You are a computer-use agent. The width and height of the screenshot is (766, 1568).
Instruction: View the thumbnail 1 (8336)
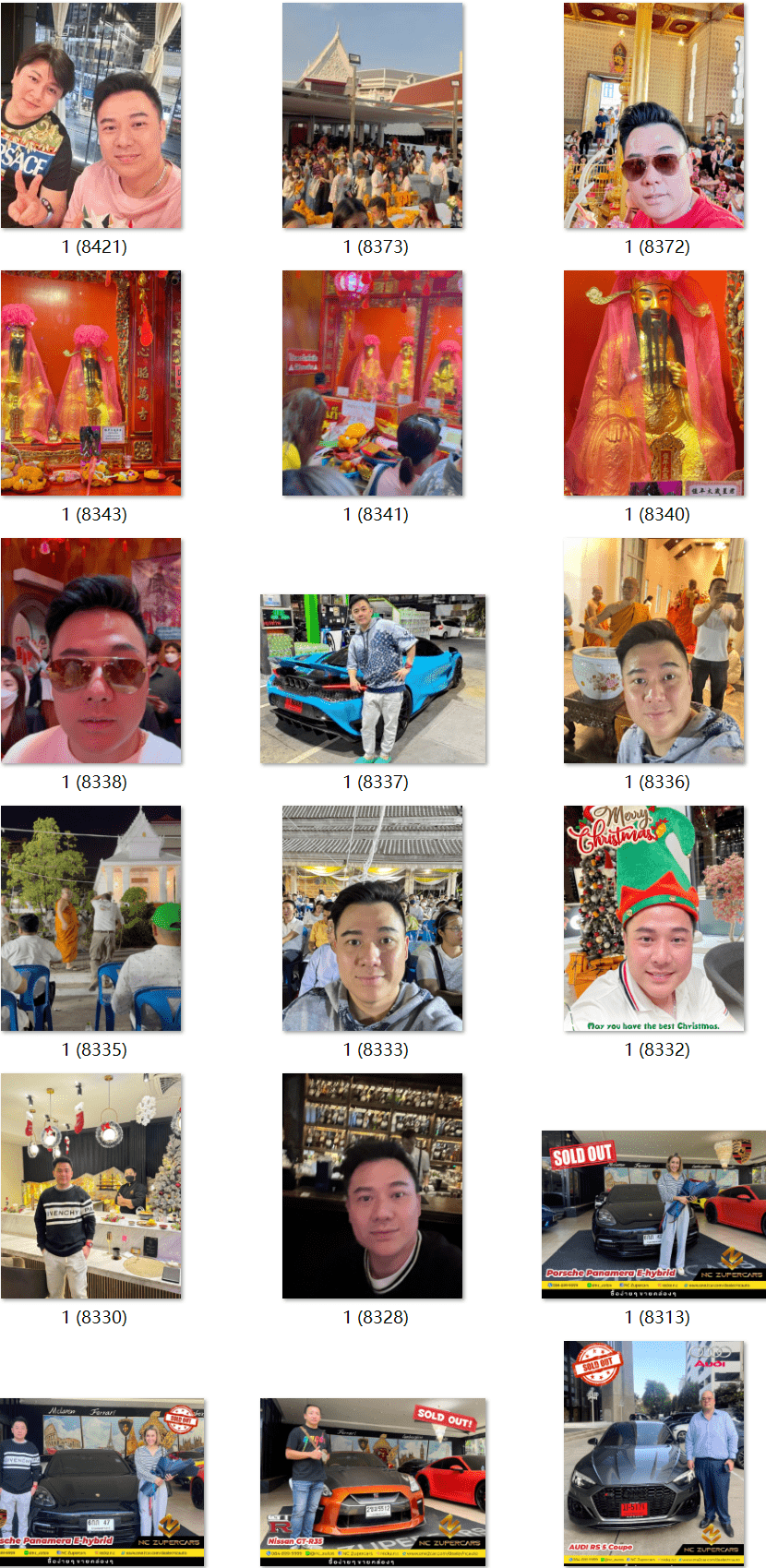click(x=654, y=651)
